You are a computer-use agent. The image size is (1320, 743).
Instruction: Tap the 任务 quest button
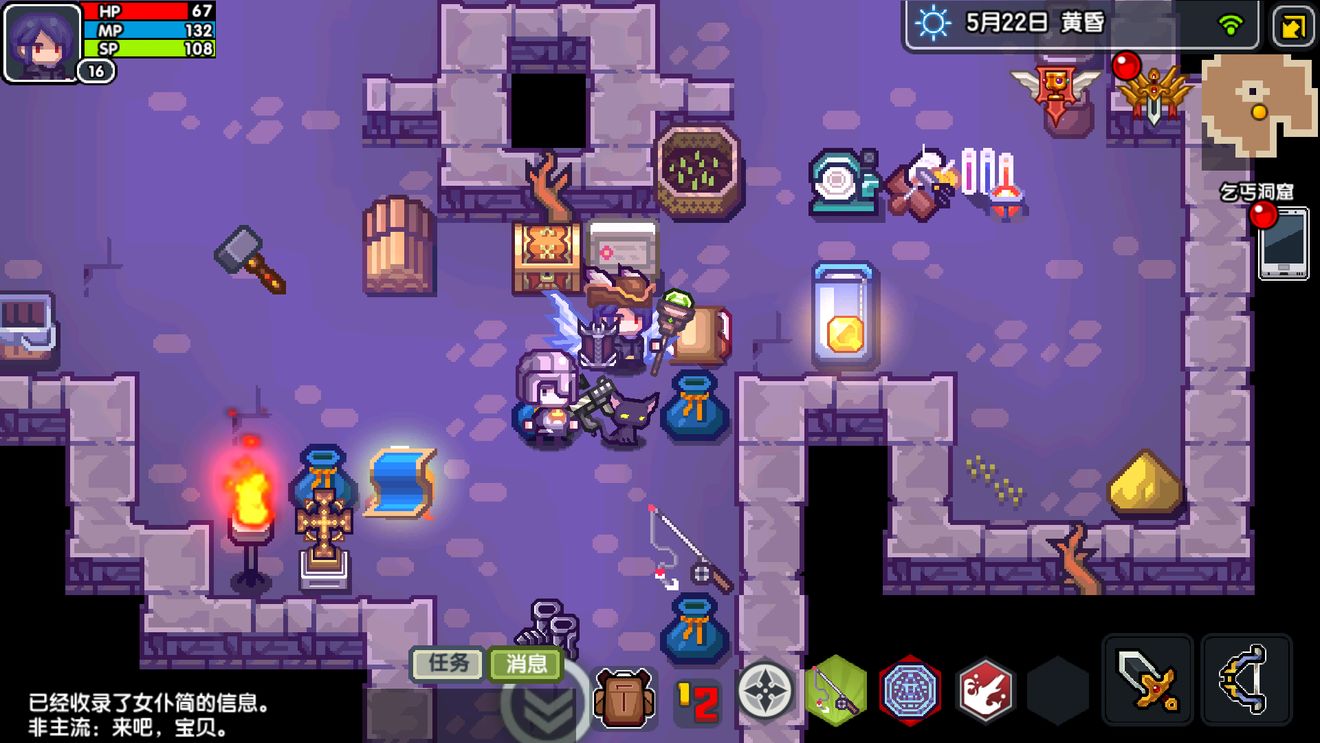(x=448, y=663)
